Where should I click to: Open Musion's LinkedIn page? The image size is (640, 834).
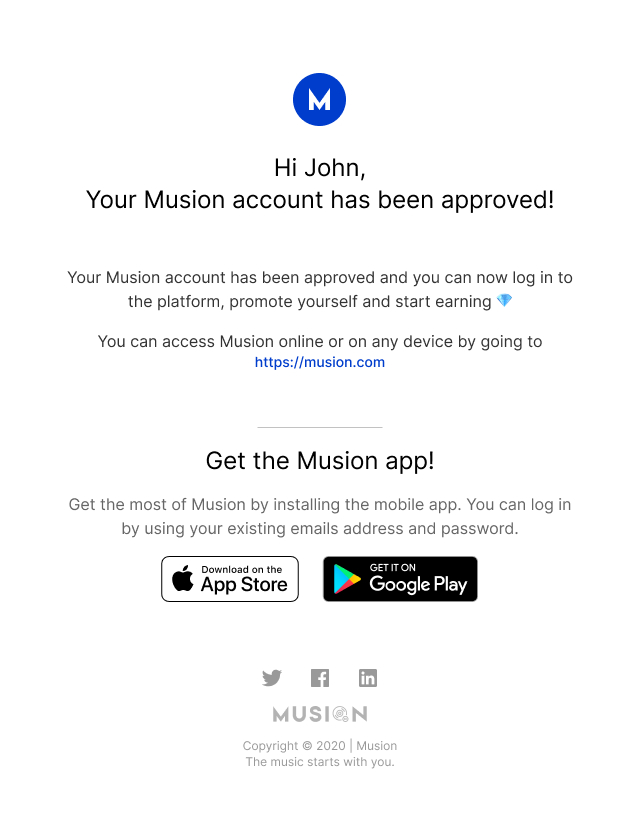pos(368,678)
